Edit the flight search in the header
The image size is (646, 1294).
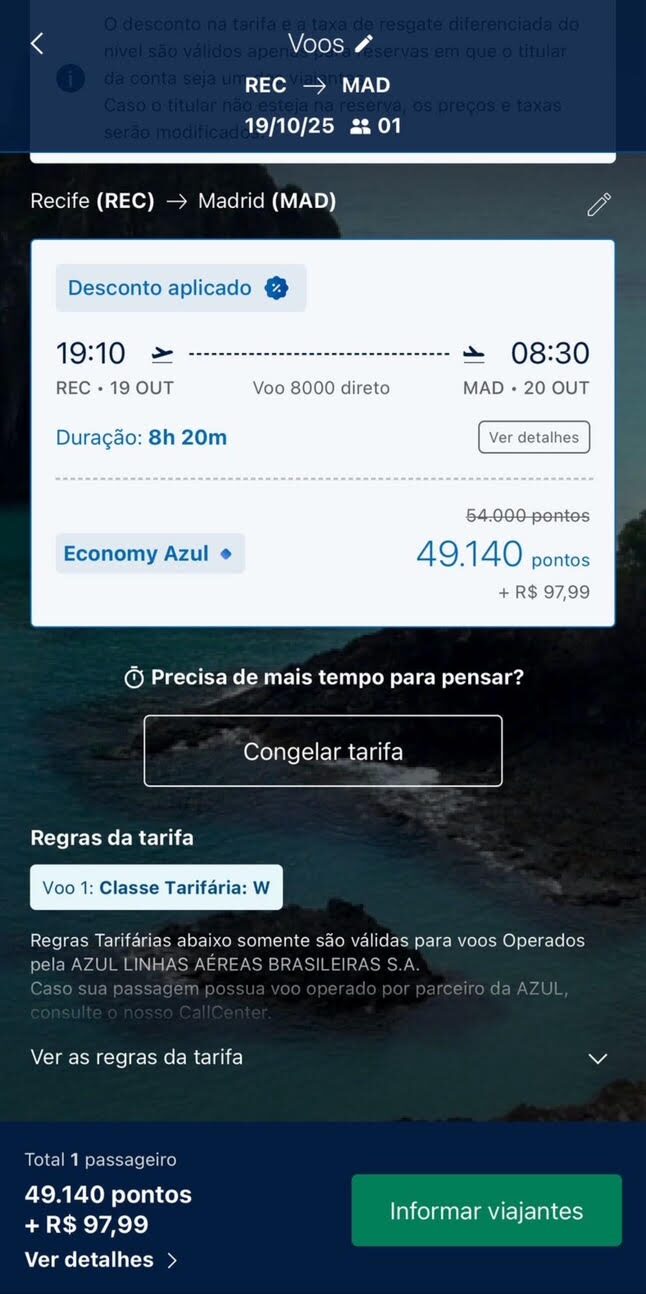pyautogui.click(x=364, y=43)
